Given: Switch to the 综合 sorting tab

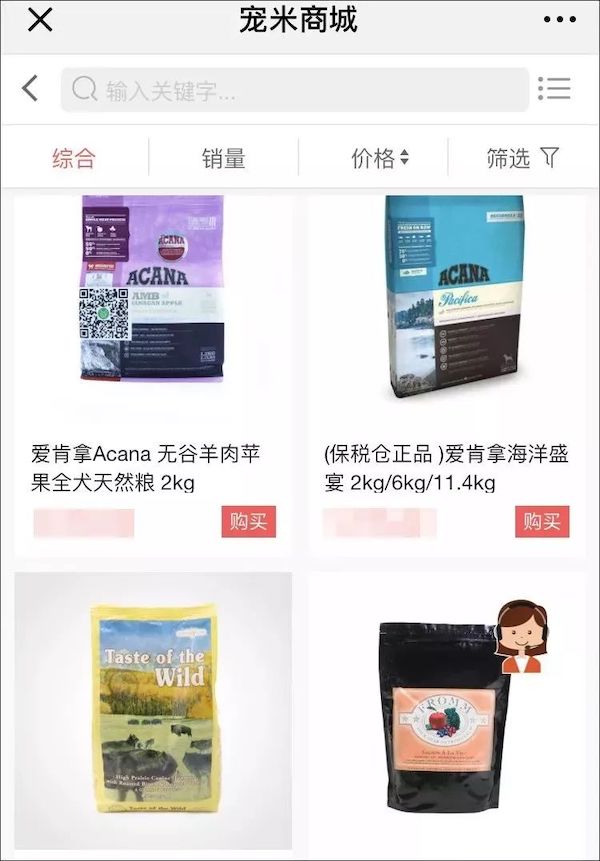Looking at the screenshot, I should [x=74, y=158].
